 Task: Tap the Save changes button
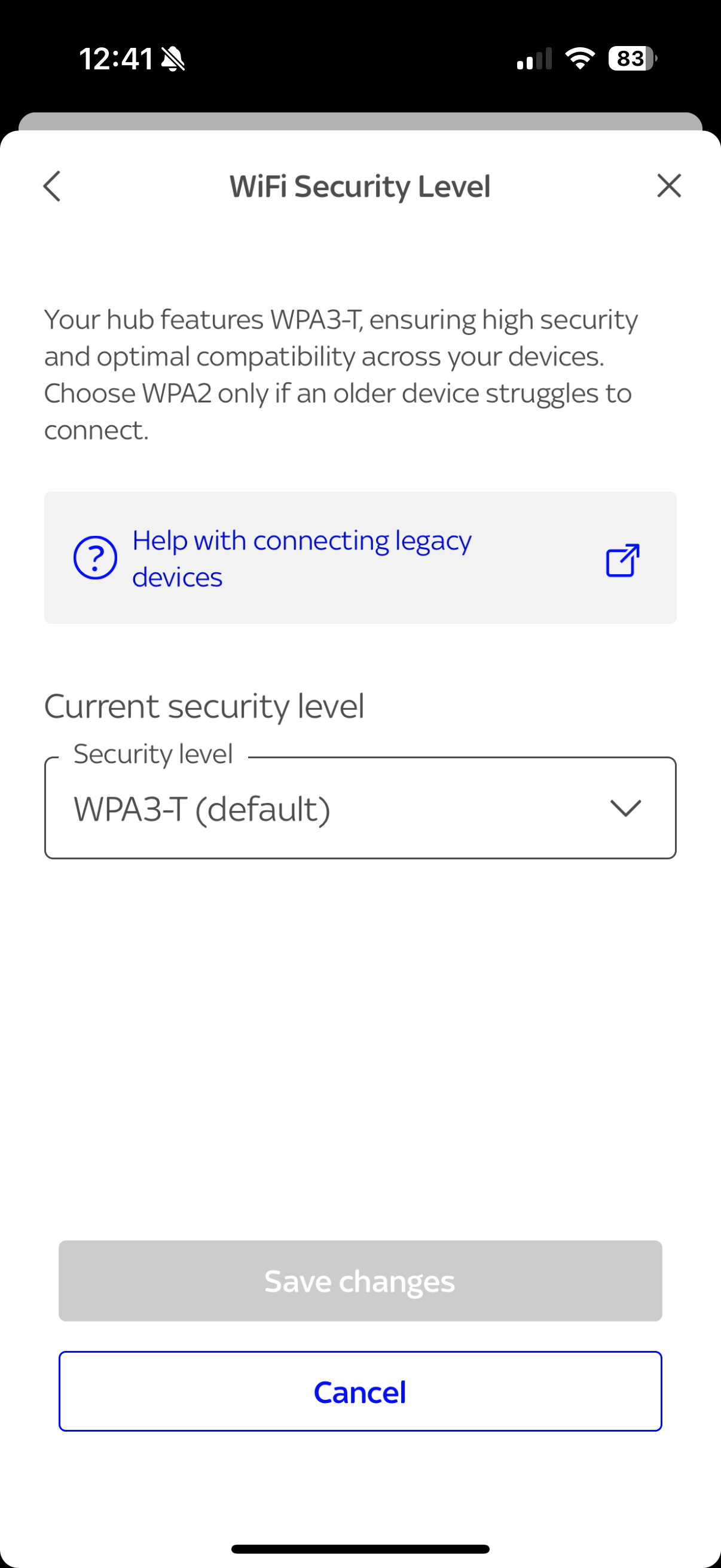[x=359, y=1282]
